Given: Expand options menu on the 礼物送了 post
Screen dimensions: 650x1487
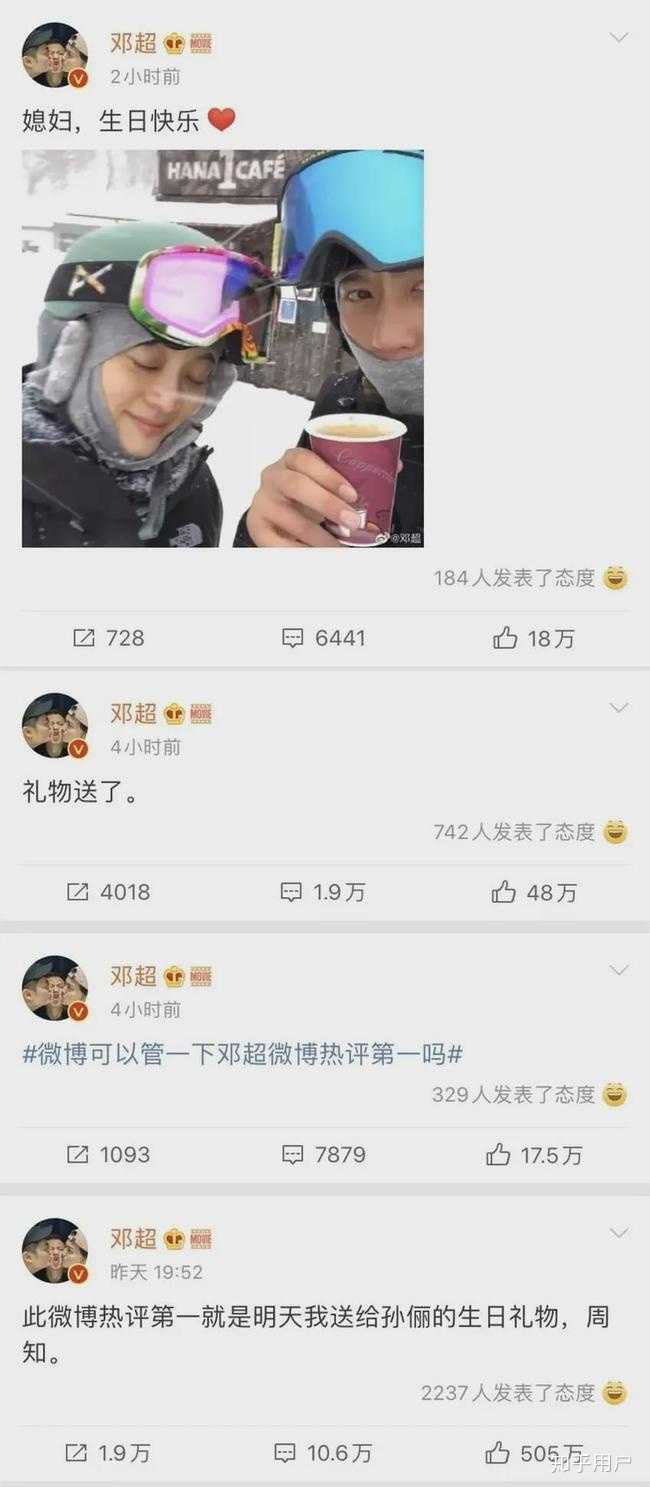Looking at the screenshot, I should 619,708.
